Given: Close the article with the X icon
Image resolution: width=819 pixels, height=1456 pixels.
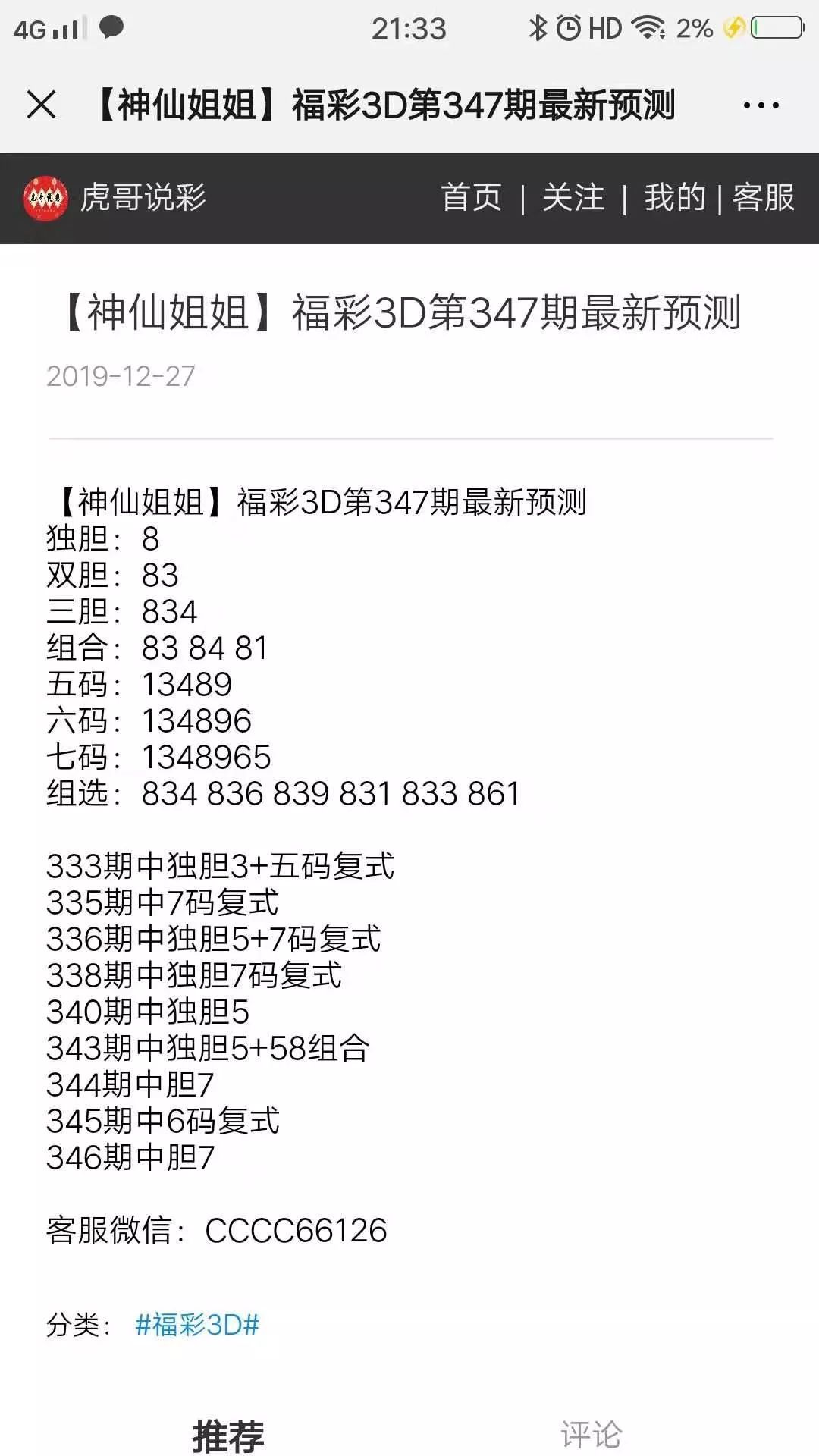Looking at the screenshot, I should pyautogui.click(x=41, y=105).
